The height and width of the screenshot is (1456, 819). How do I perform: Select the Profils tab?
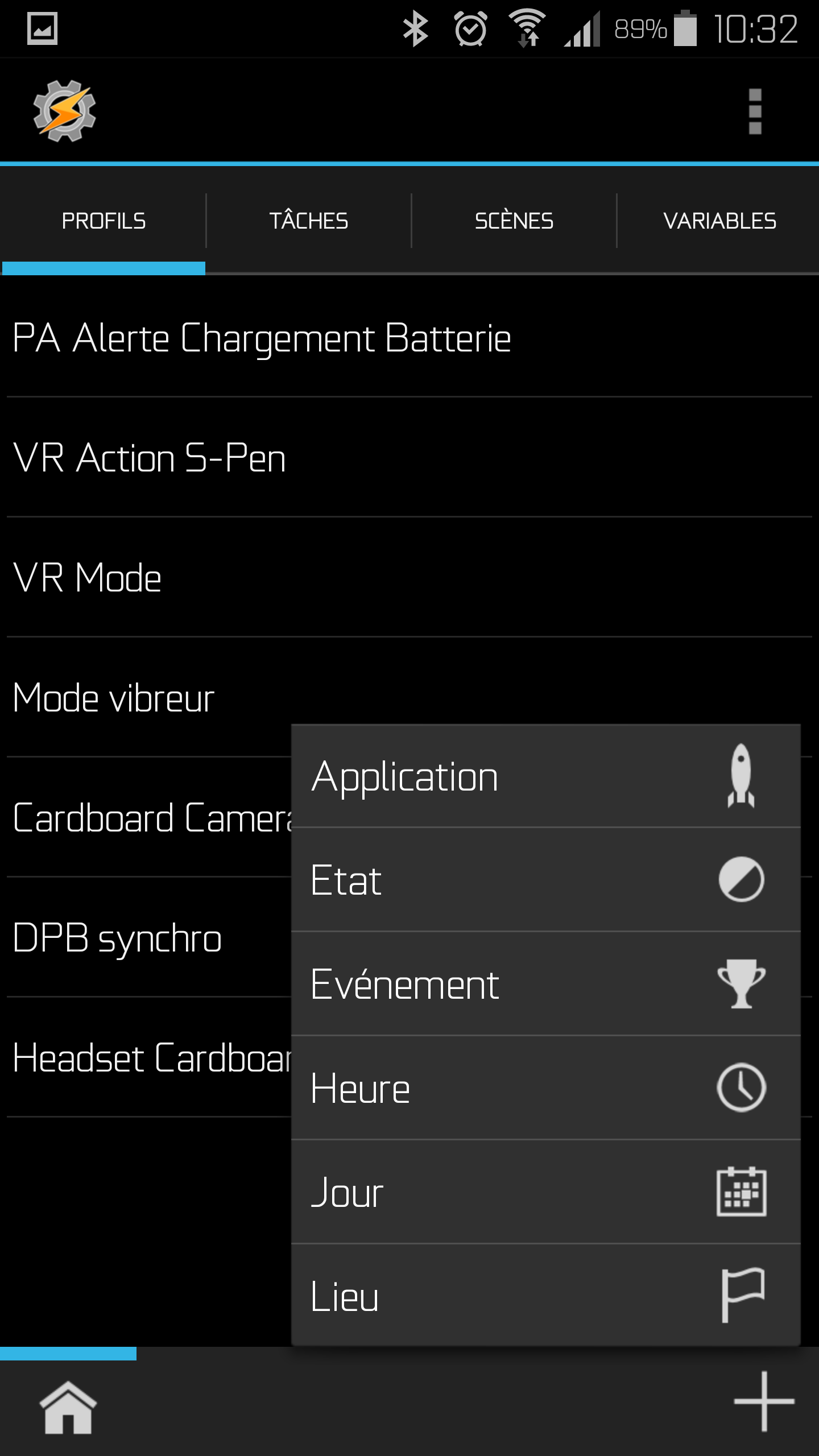[x=104, y=221]
